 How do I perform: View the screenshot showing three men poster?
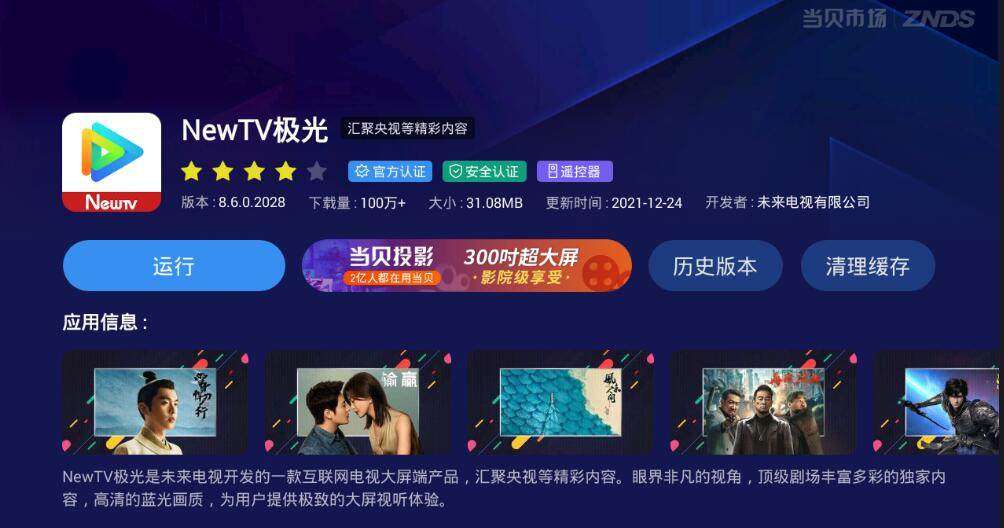[x=763, y=402]
